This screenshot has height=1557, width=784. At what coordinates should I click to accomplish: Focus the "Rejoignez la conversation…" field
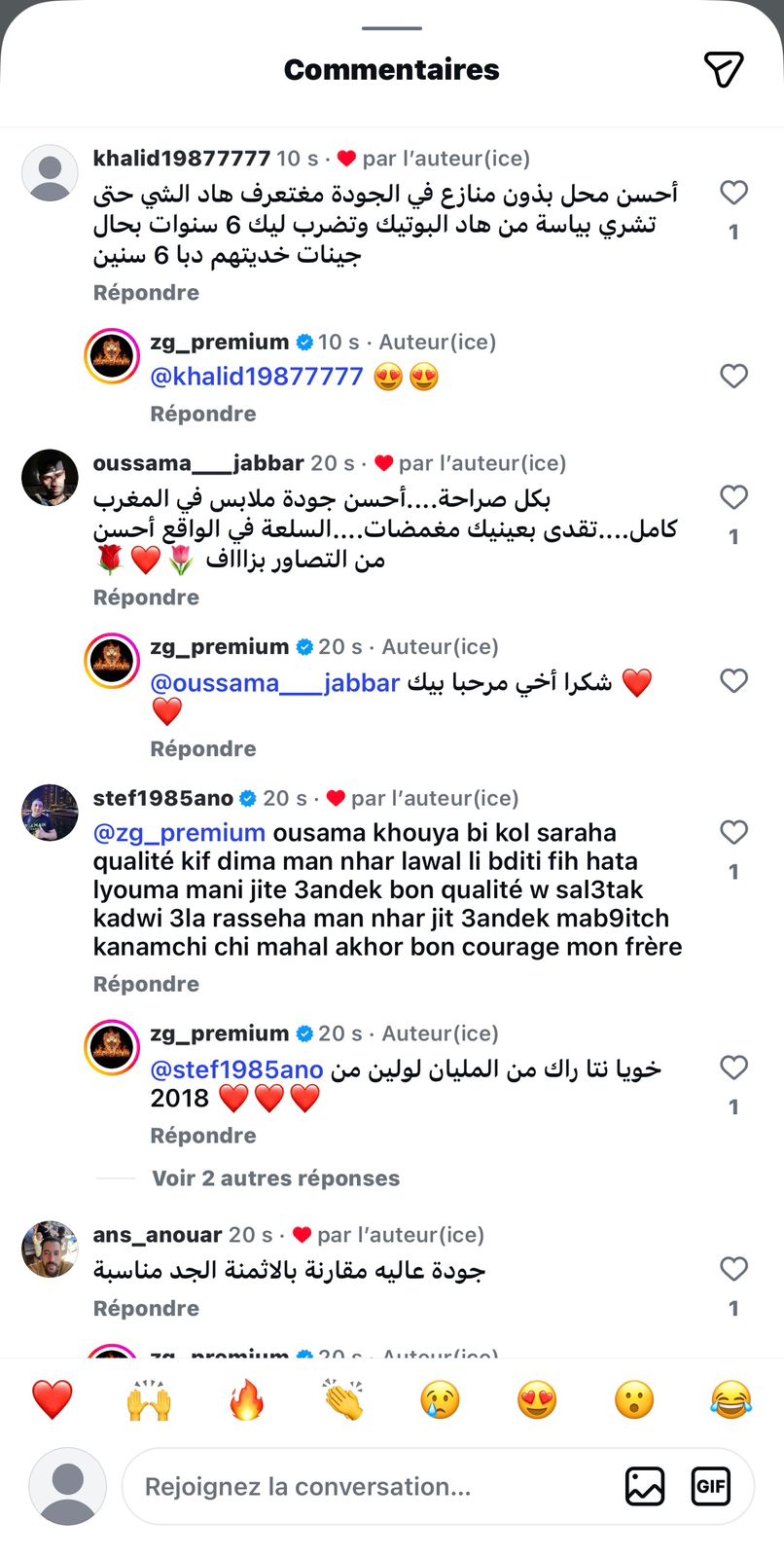(x=370, y=1487)
